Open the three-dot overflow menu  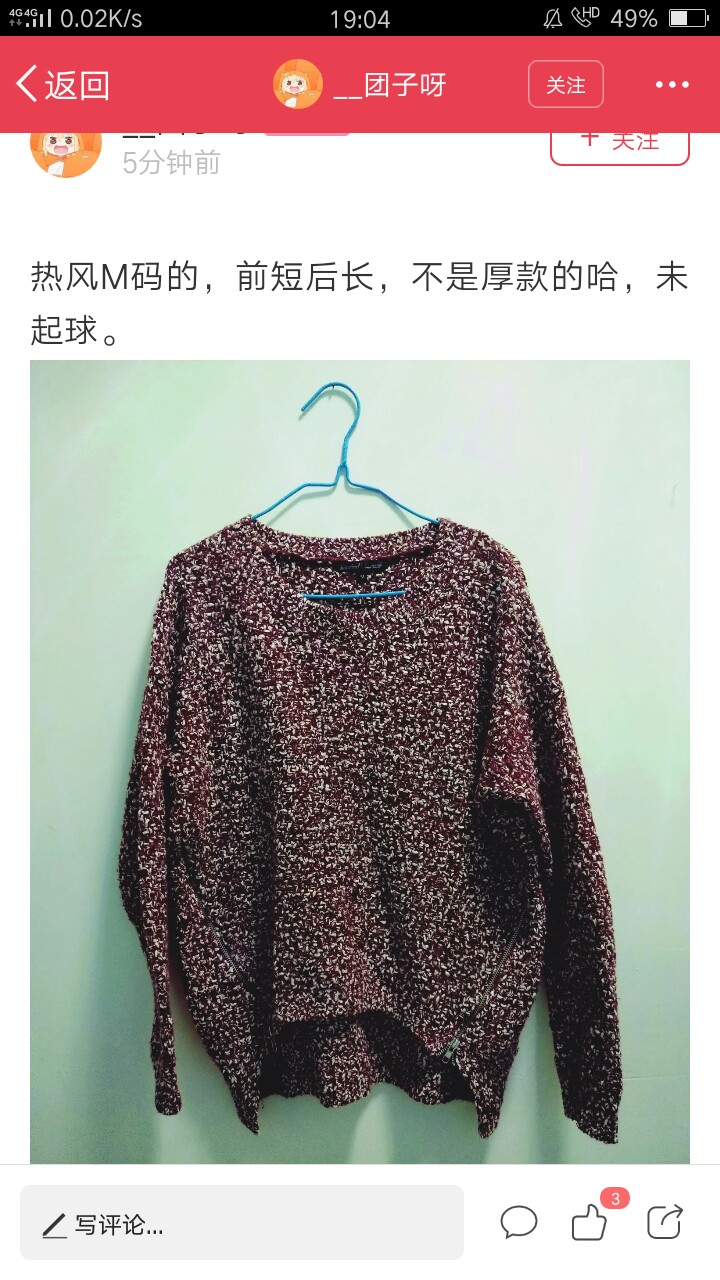(x=672, y=85)
